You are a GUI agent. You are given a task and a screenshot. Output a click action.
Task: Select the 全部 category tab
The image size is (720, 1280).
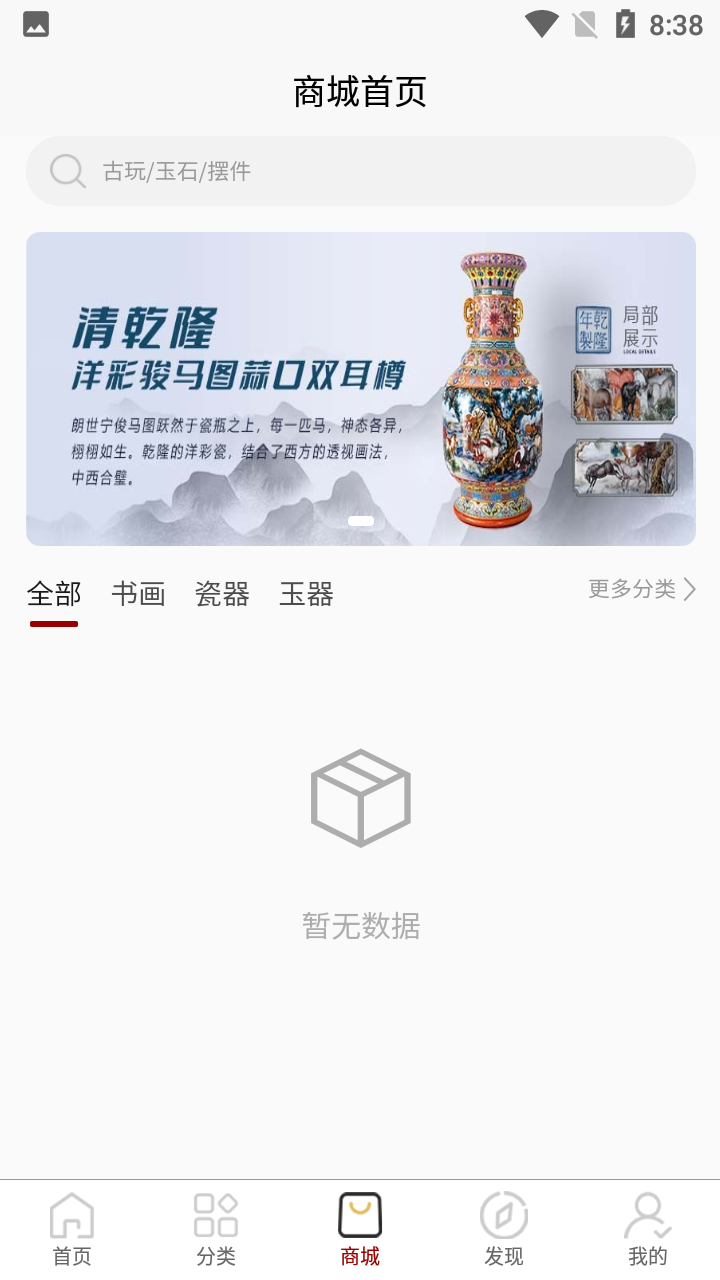coord(54,594)
